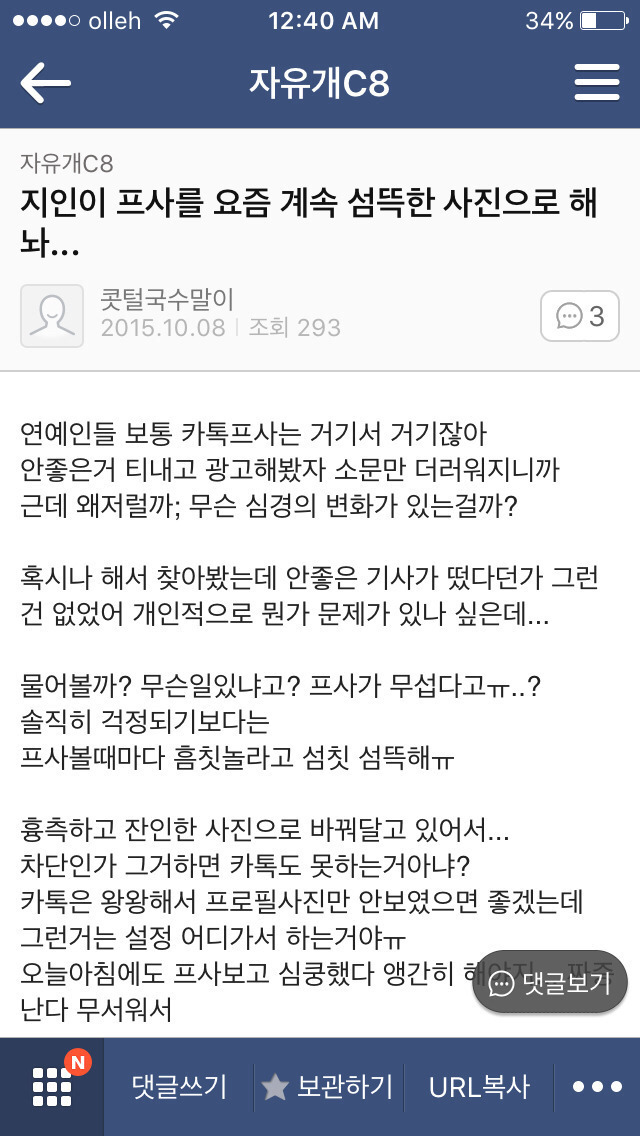
Task: Go back using the header arrow
Action: pos(46,84)
